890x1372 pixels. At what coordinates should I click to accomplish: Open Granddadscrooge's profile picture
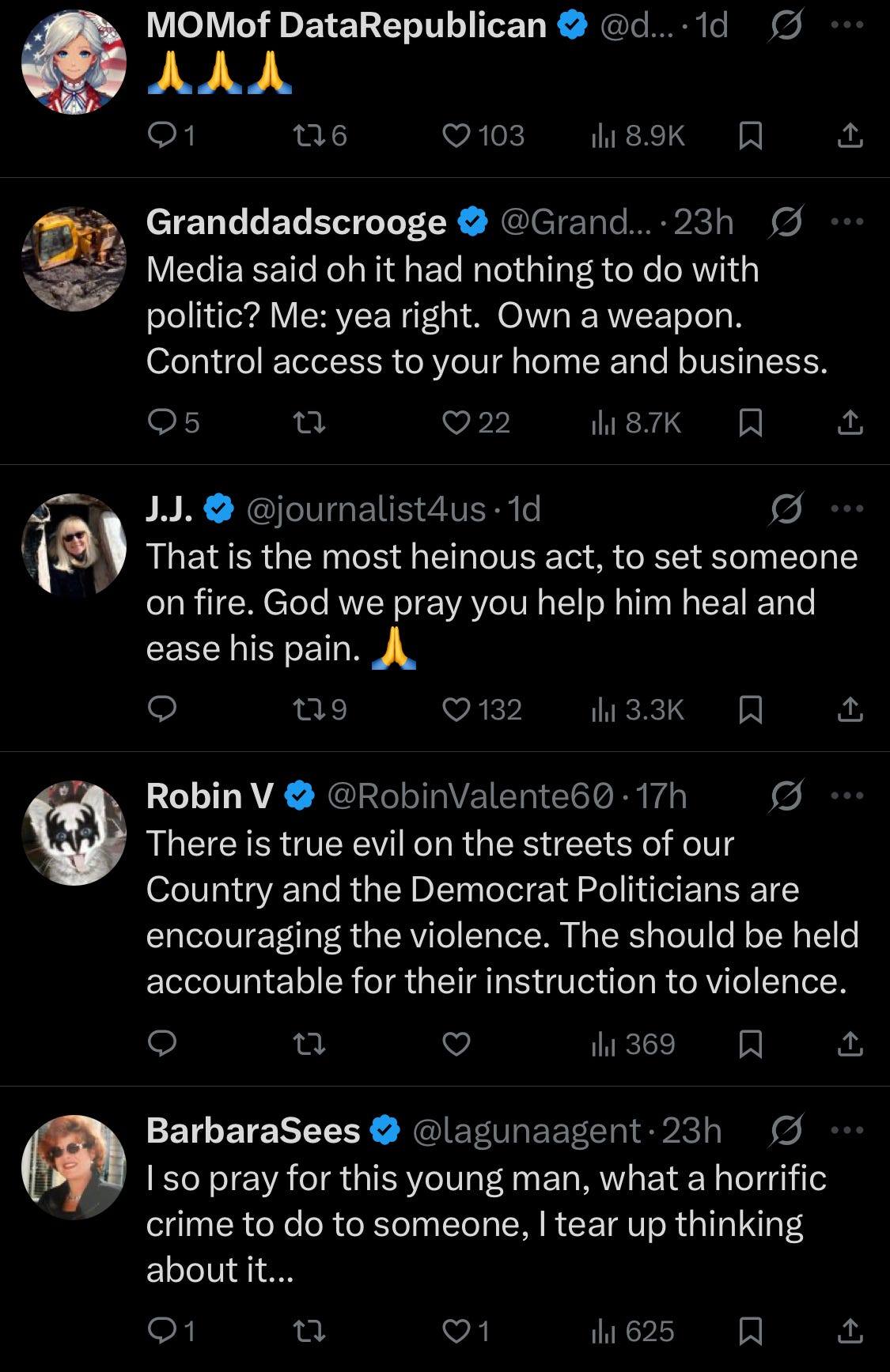[x=74, y=259]
